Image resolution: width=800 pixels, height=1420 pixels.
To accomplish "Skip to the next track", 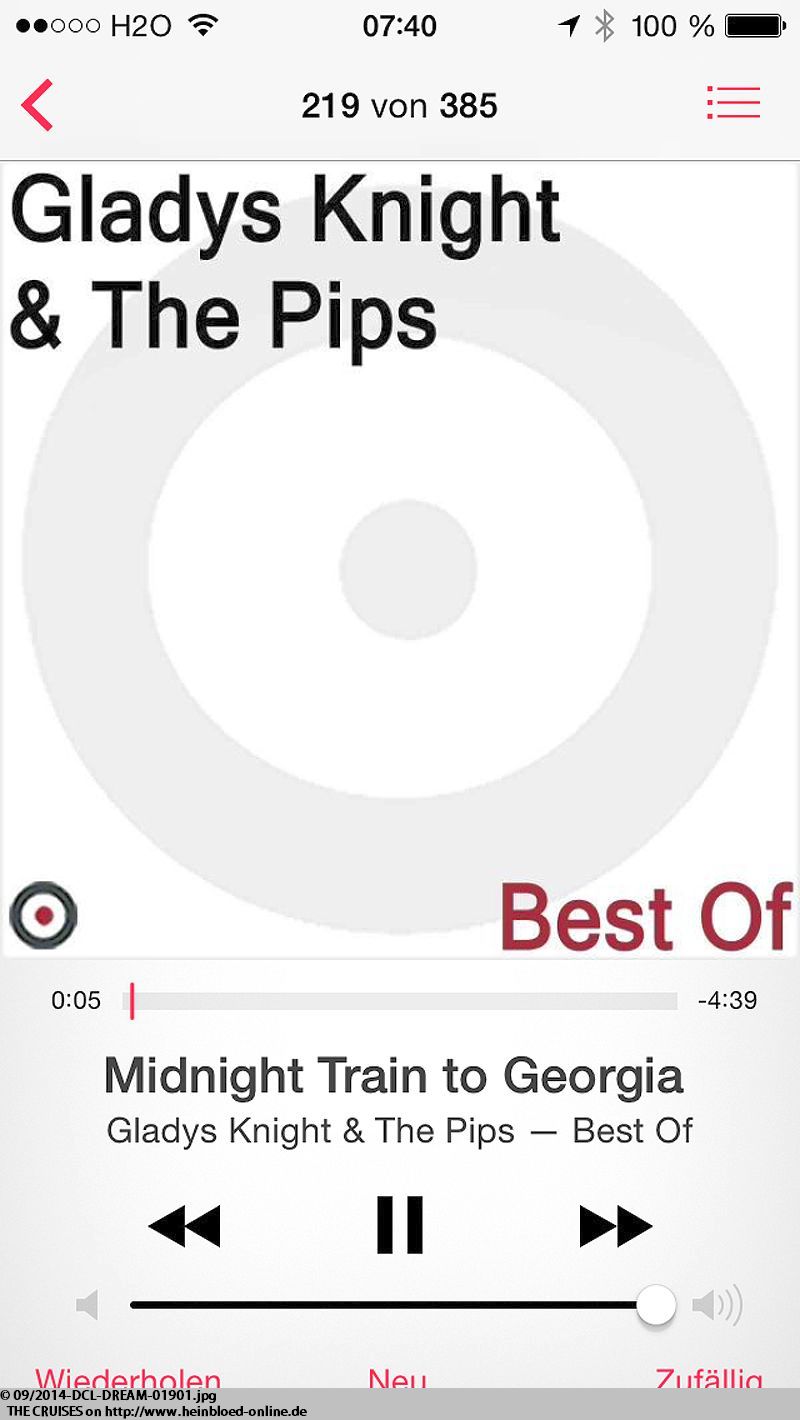I will (615, 1226).
